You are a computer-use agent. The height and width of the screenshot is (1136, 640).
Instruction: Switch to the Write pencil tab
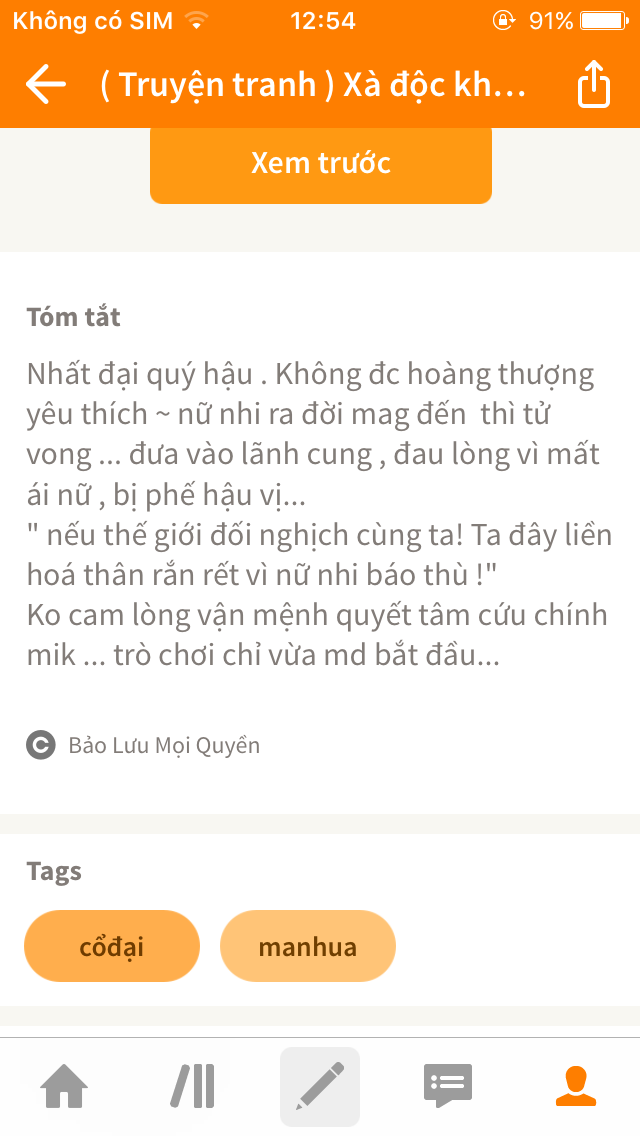320,1086
